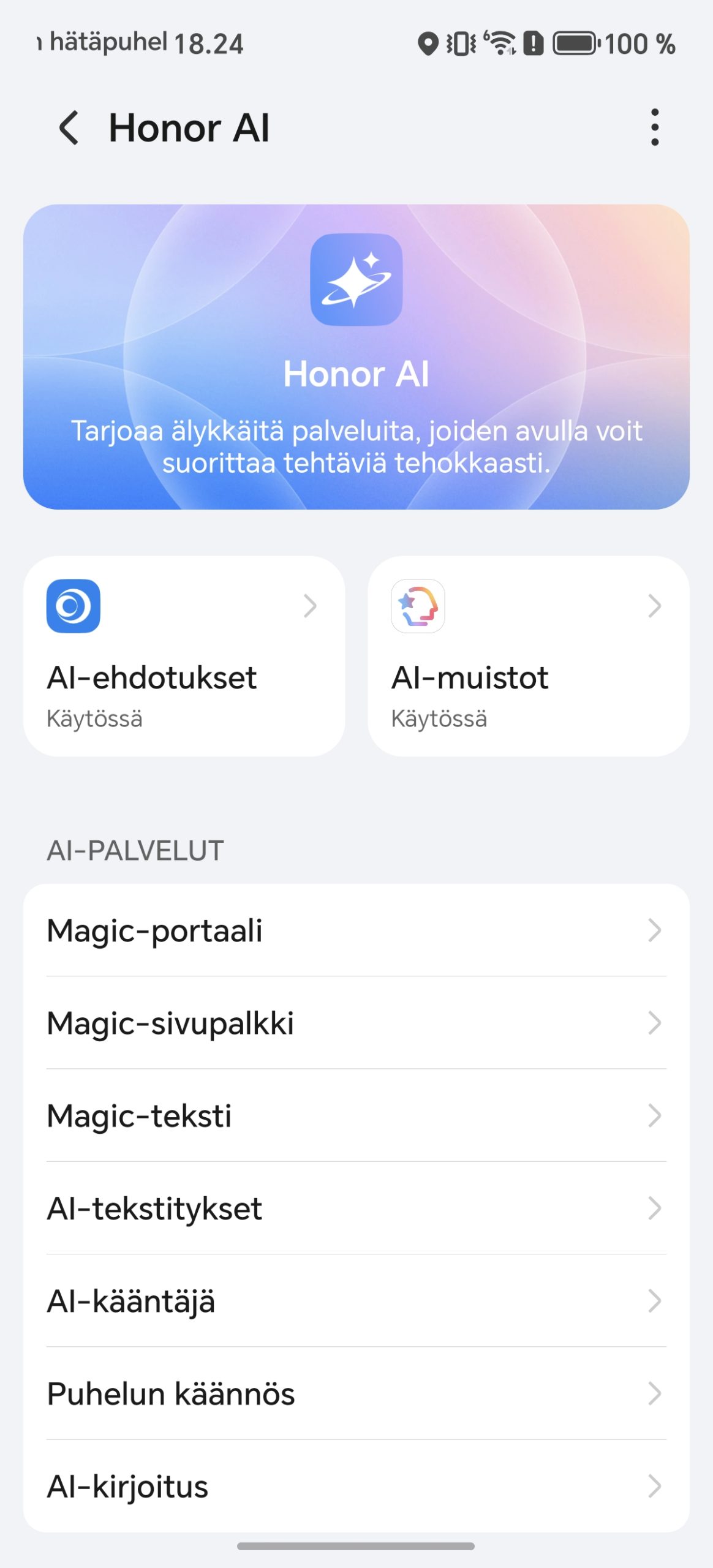Open Magic-portaali settings
Screen dimensions: 713x1568
click(356, 930)
